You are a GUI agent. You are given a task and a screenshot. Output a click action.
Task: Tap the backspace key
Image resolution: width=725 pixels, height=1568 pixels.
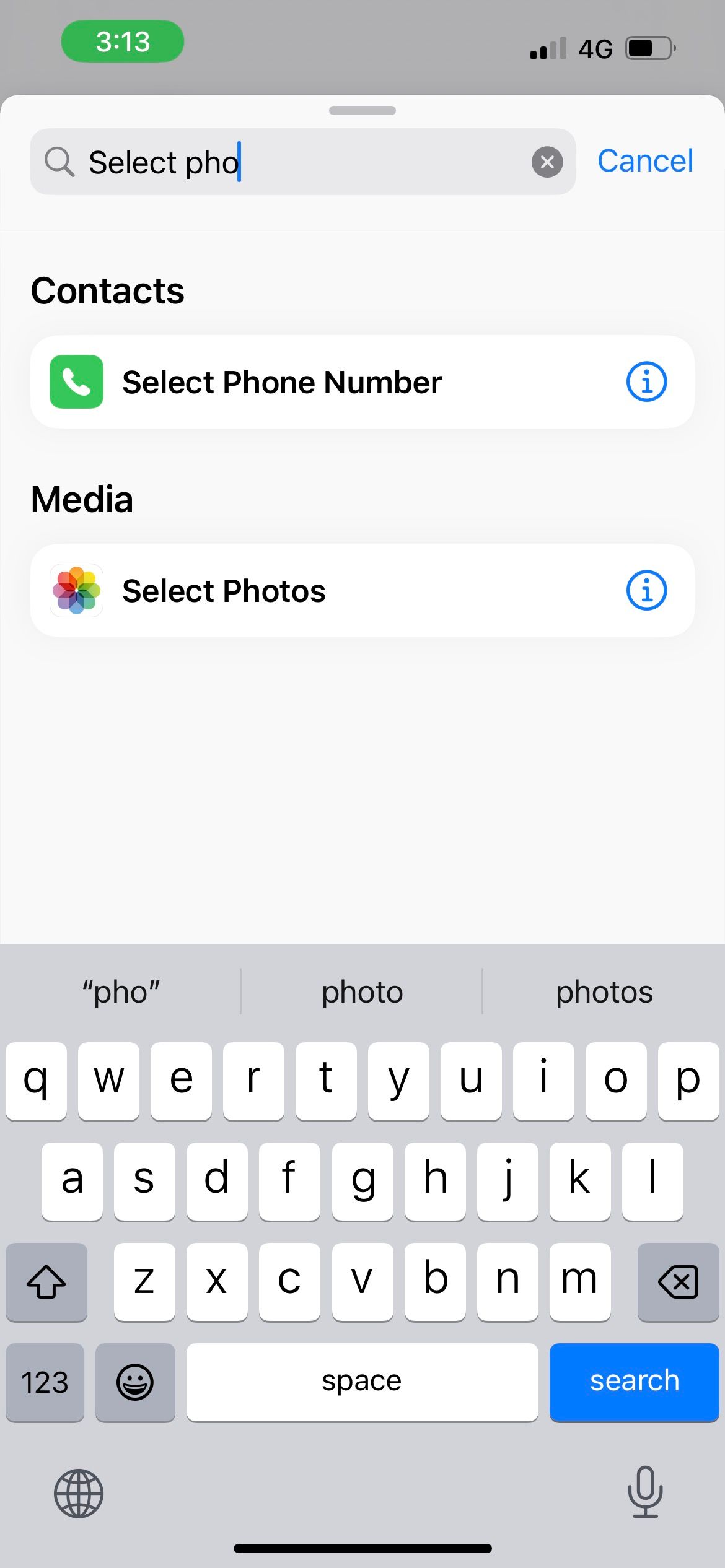(678, 1281)
